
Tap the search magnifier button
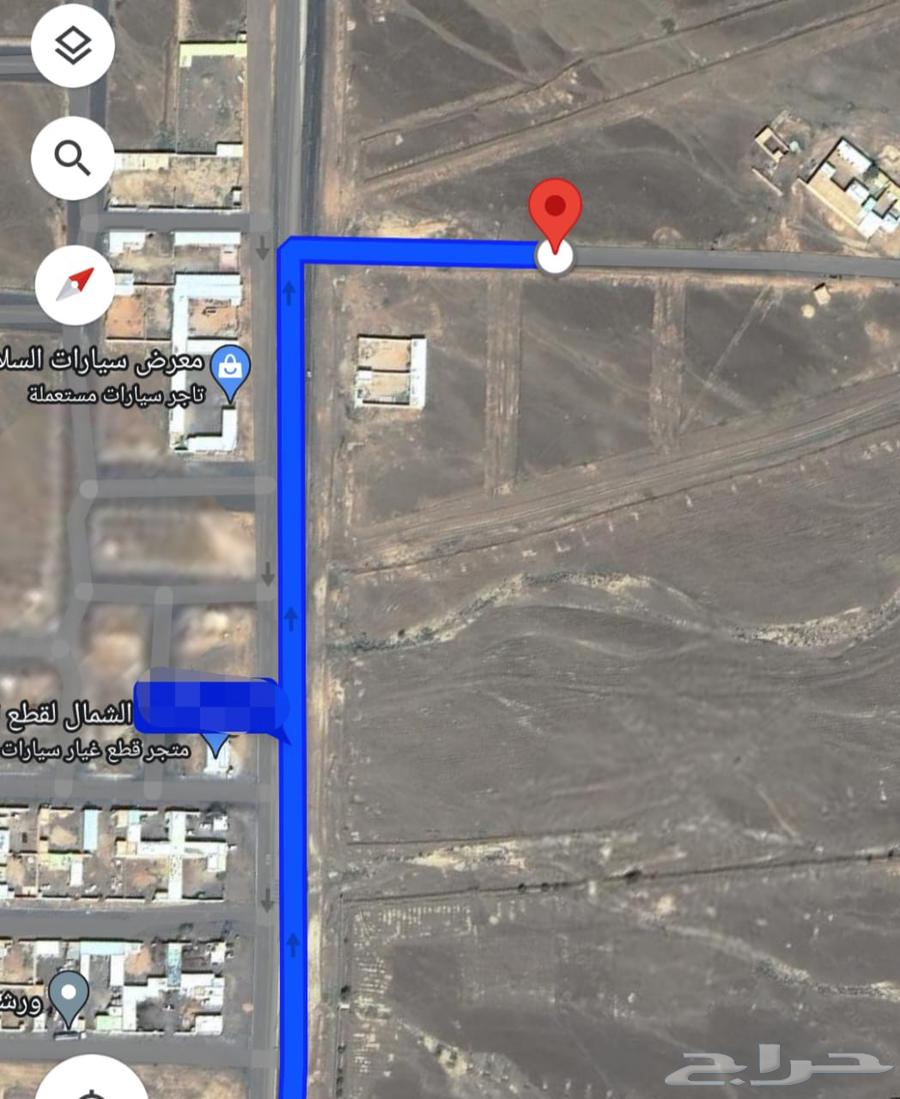click(x=72, y=157)
